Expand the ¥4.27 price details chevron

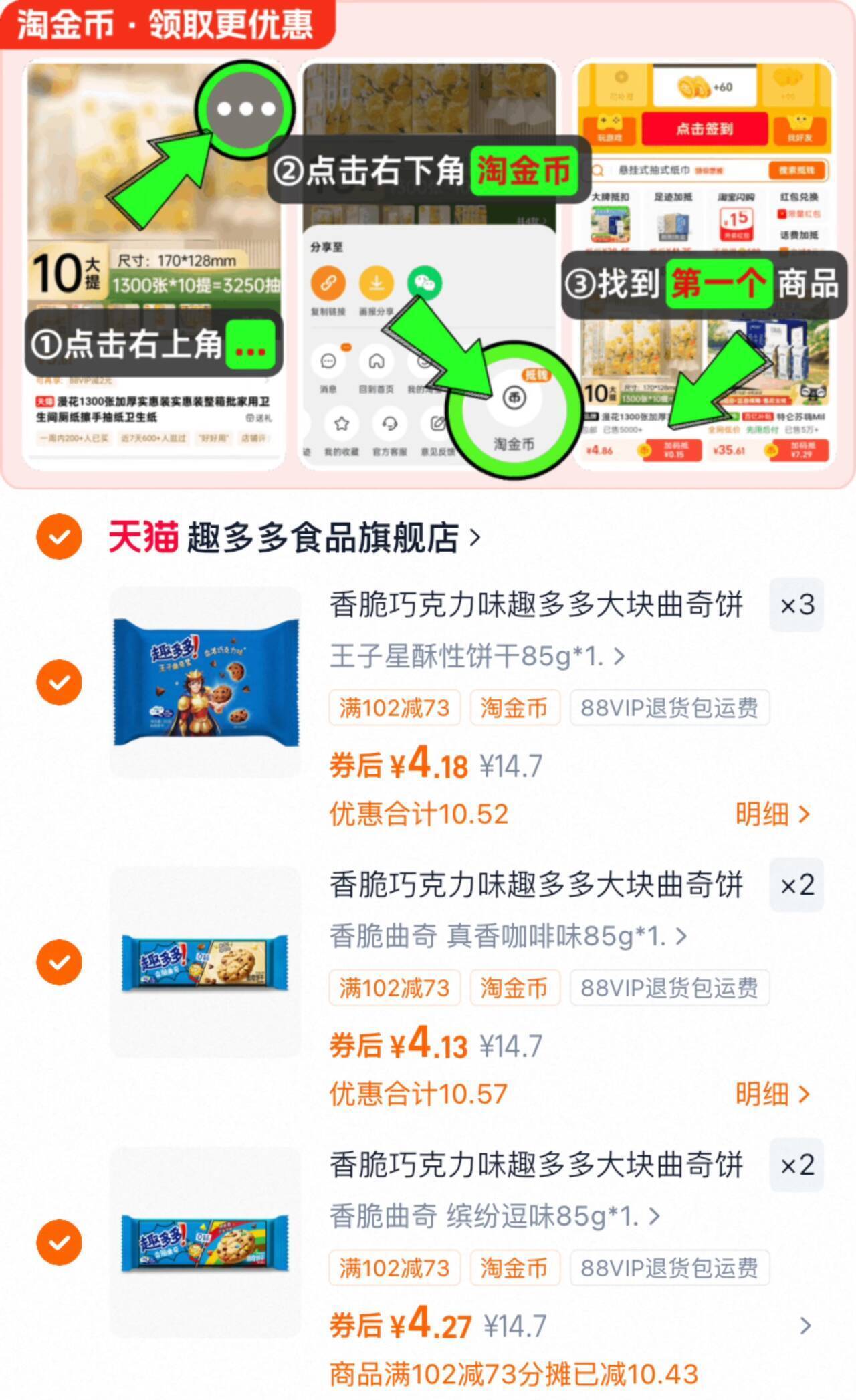pos(805,1326)
